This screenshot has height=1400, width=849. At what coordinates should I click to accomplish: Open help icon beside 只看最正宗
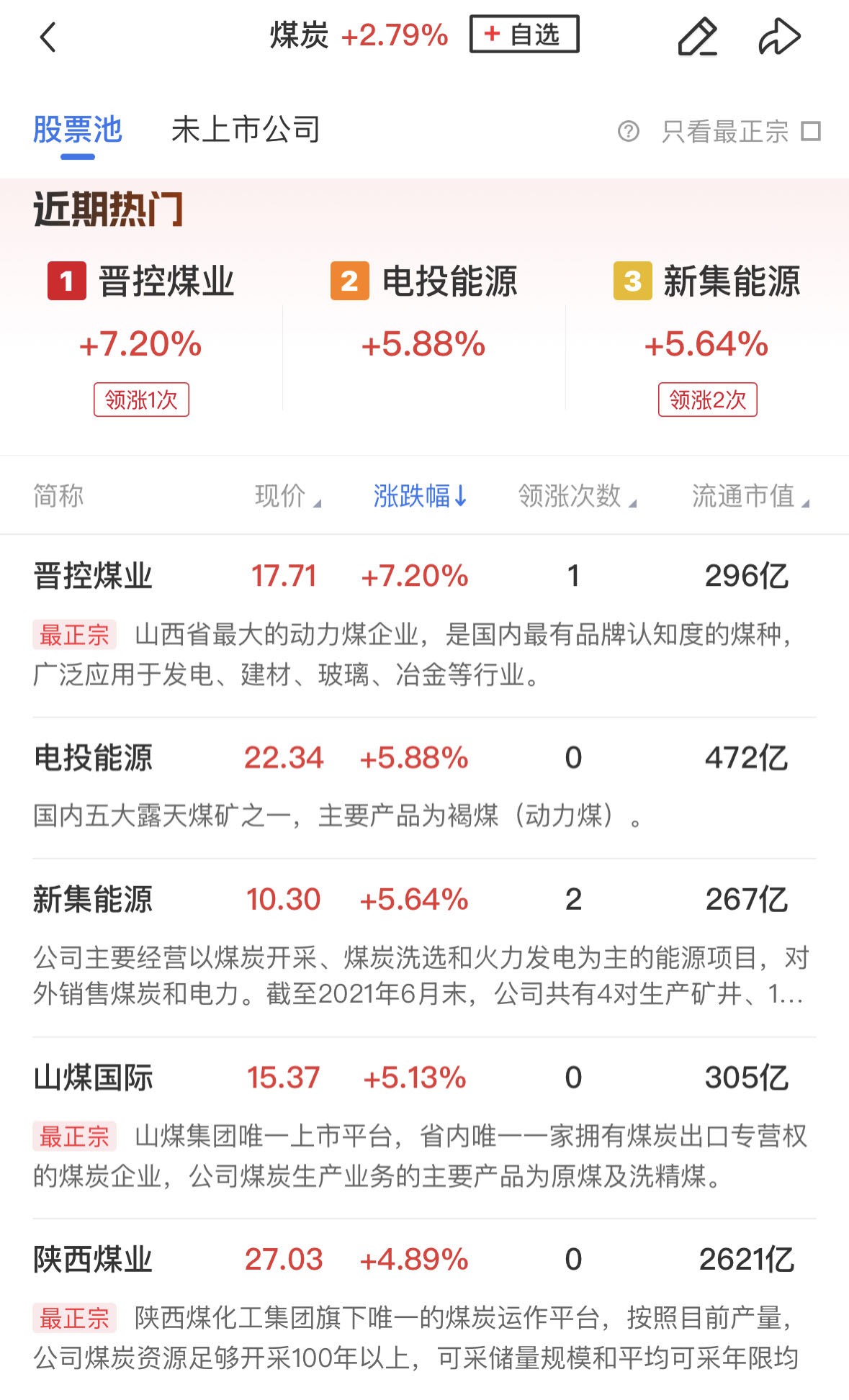[x=628, y=132]
